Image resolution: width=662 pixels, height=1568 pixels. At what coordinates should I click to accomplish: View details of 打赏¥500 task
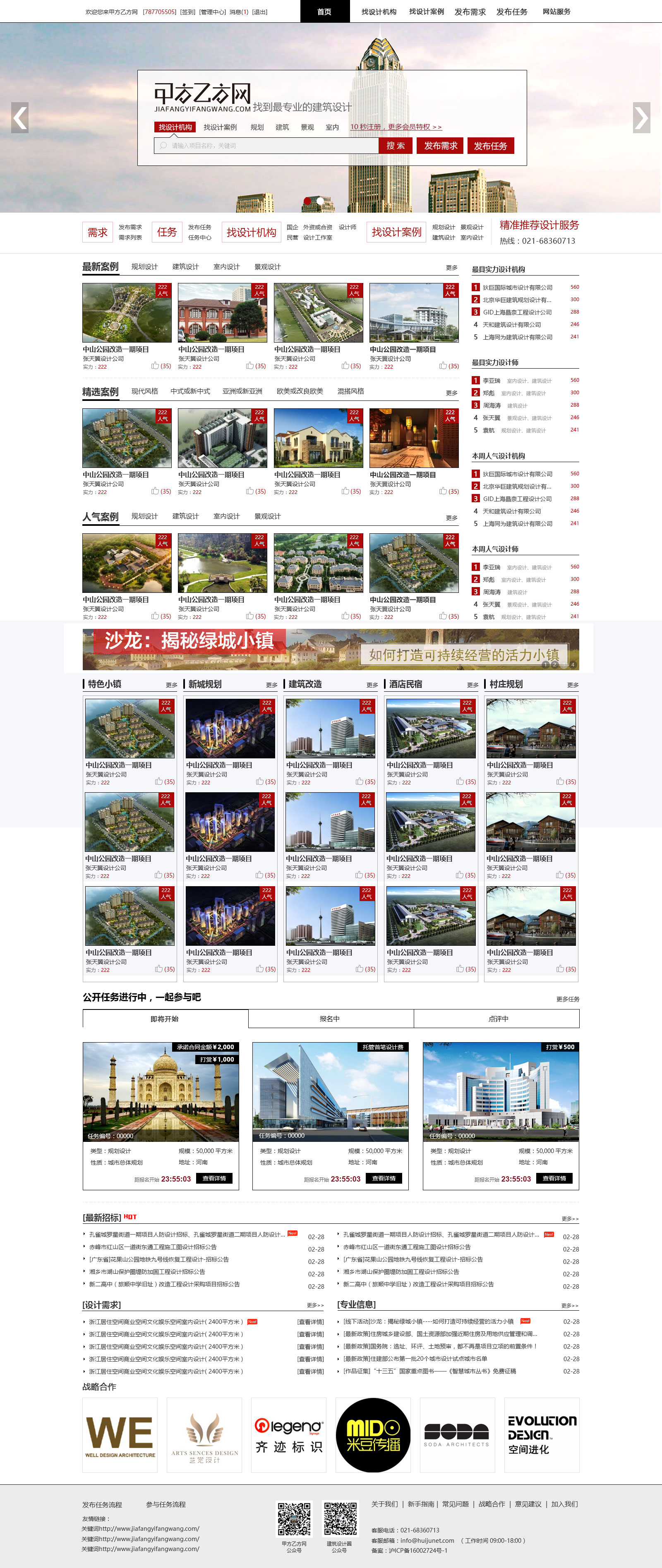pos(554,1179)
